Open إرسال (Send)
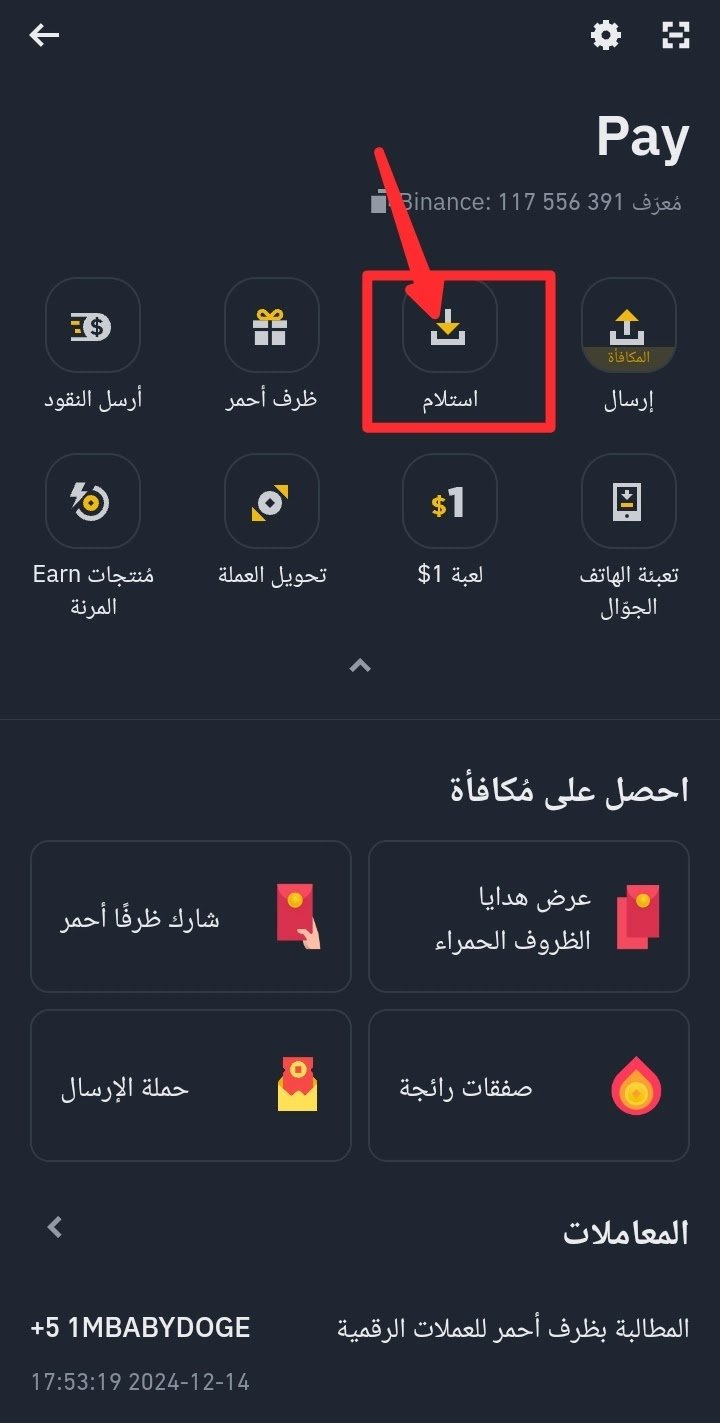Viewport: 720px width, 1423px height. [x=628, y=326]
